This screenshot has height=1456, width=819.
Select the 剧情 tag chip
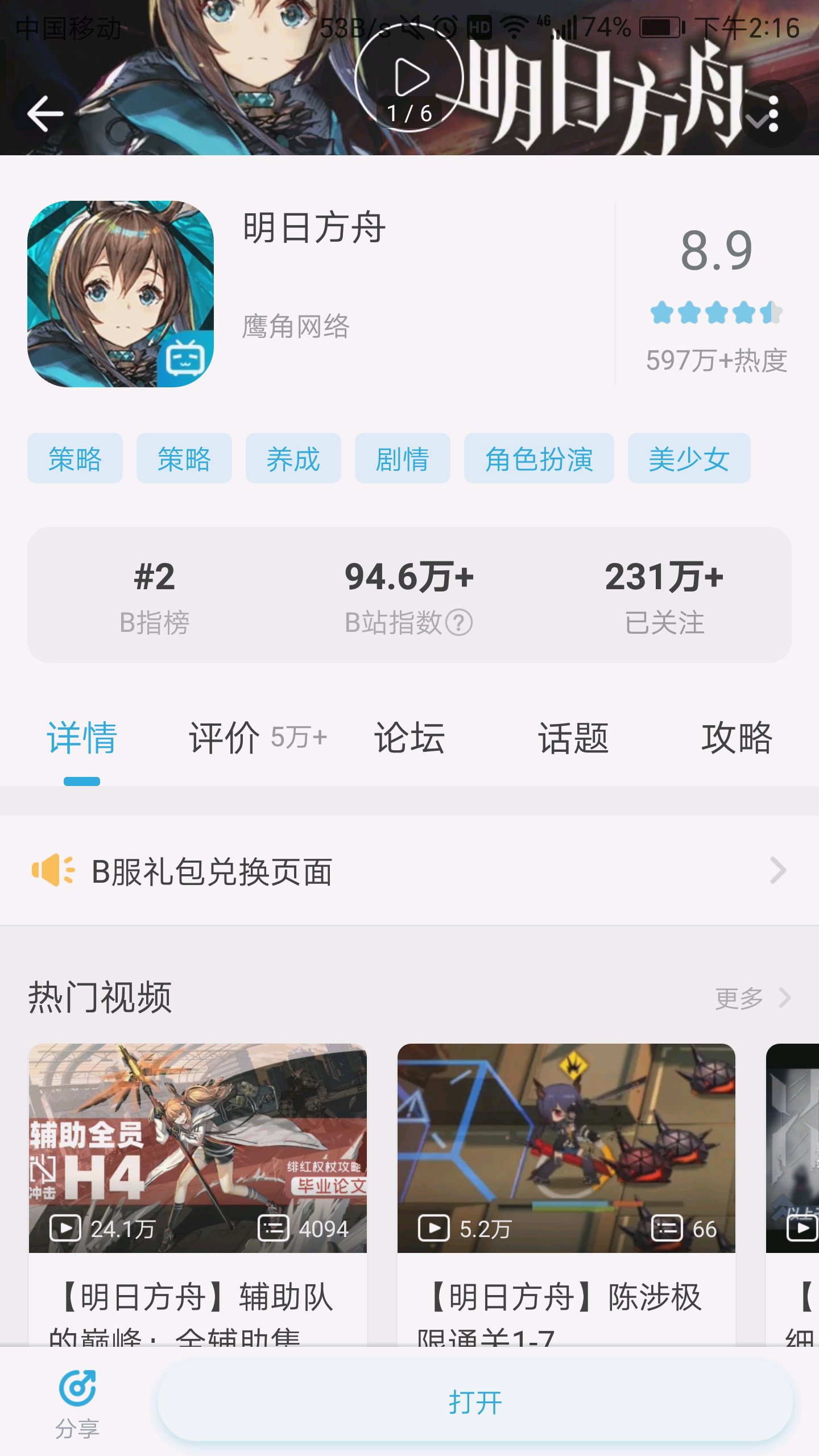point(402,458)
